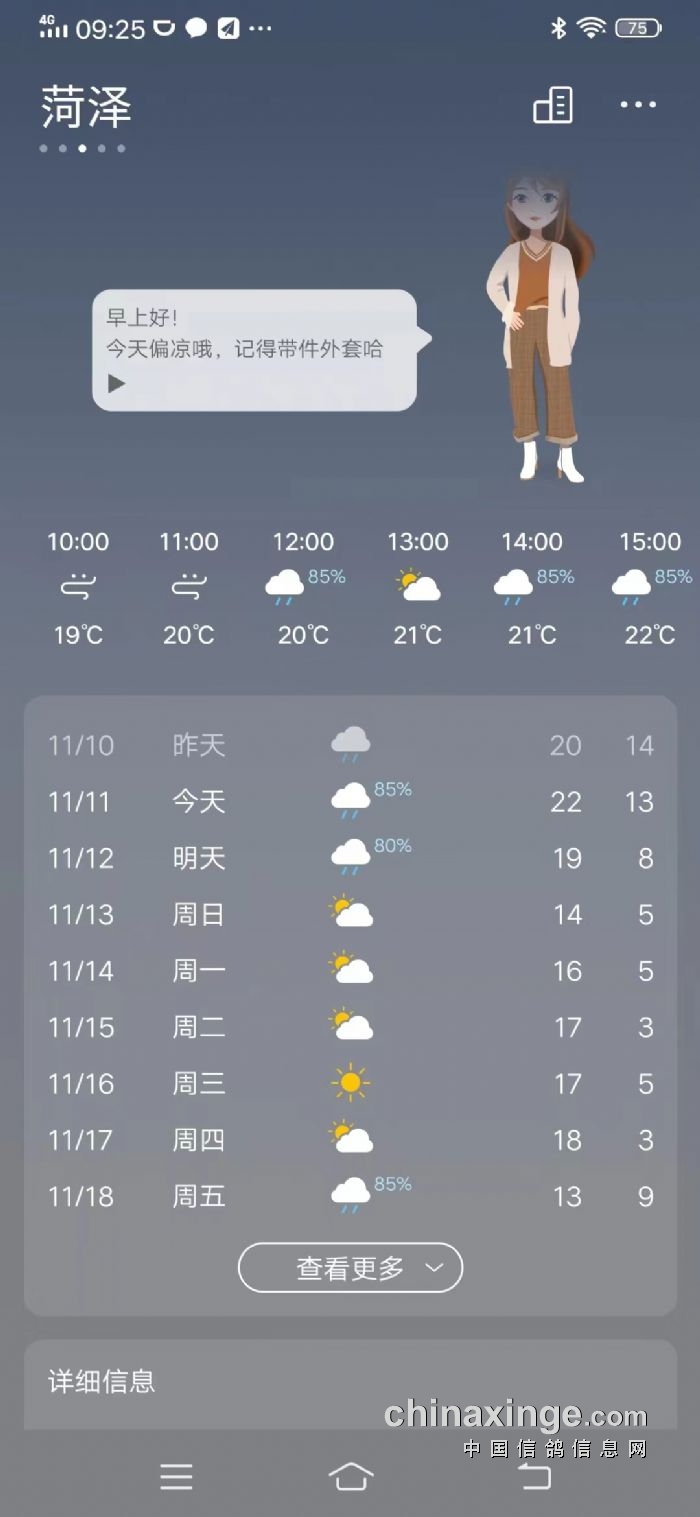This screenshot has height=1517, width=700.
Task: Open tomorrow's 11/12 forecast row
Action: (350, 858)
